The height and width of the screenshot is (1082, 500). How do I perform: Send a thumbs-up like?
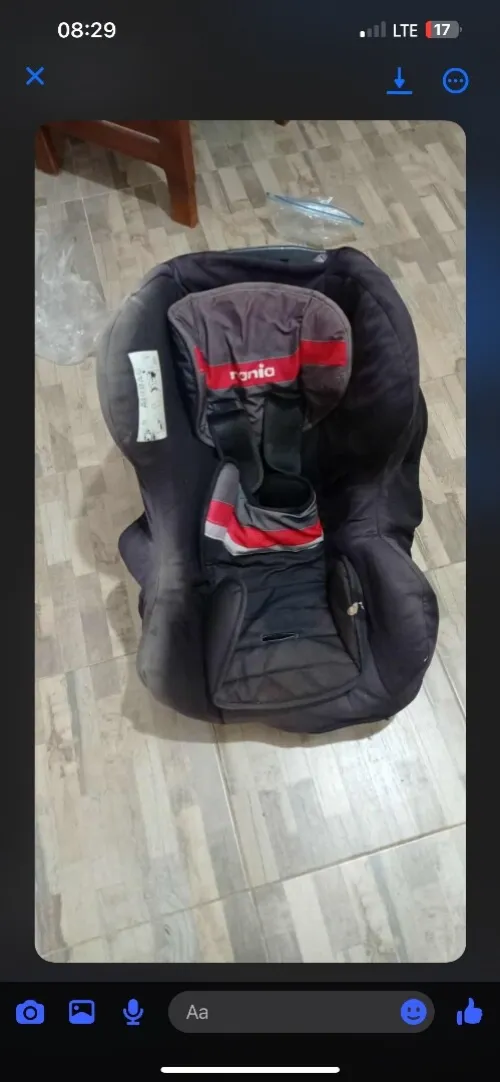click(470, 1012)
